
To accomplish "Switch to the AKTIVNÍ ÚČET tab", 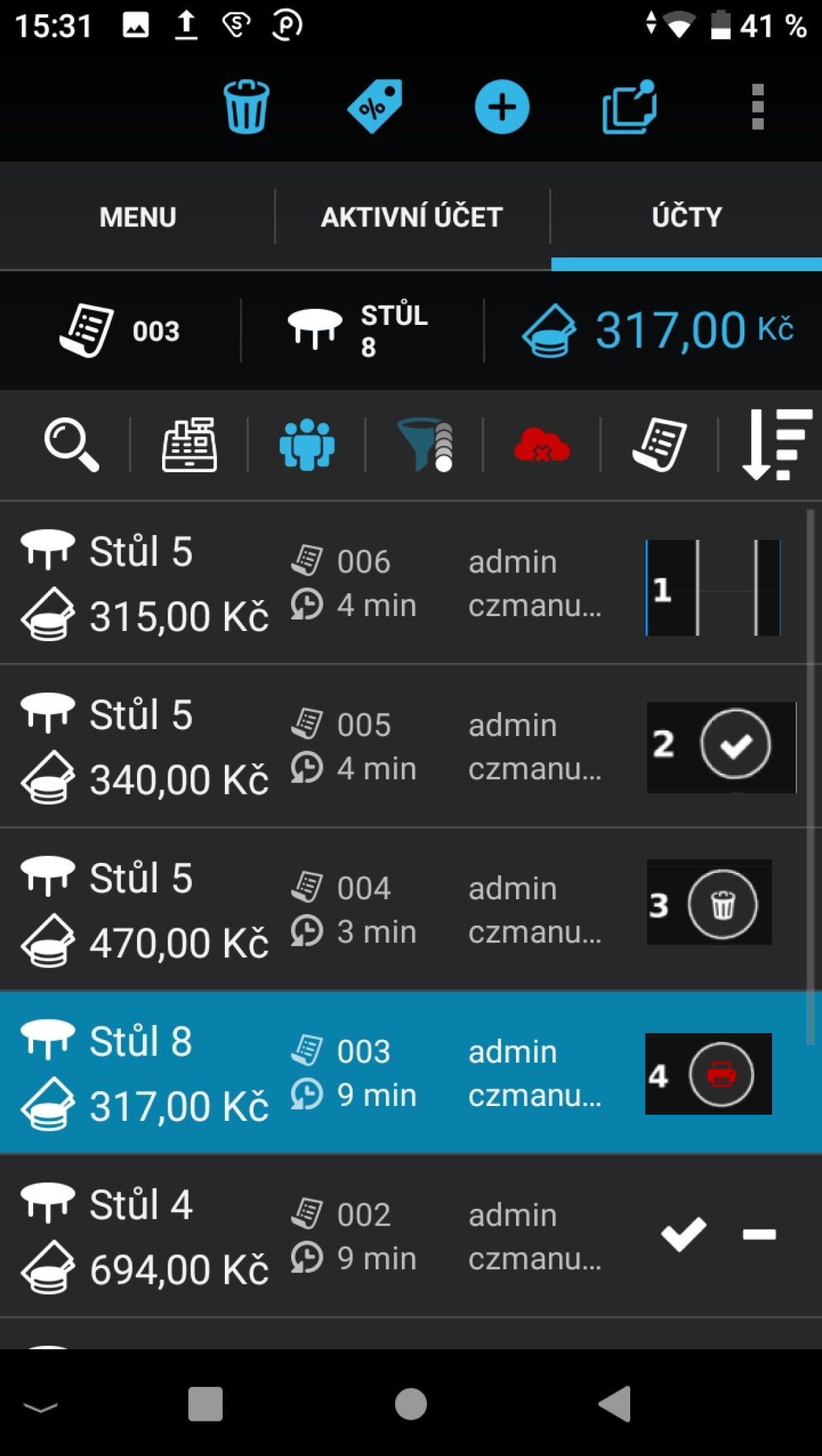I will point(412,217).
